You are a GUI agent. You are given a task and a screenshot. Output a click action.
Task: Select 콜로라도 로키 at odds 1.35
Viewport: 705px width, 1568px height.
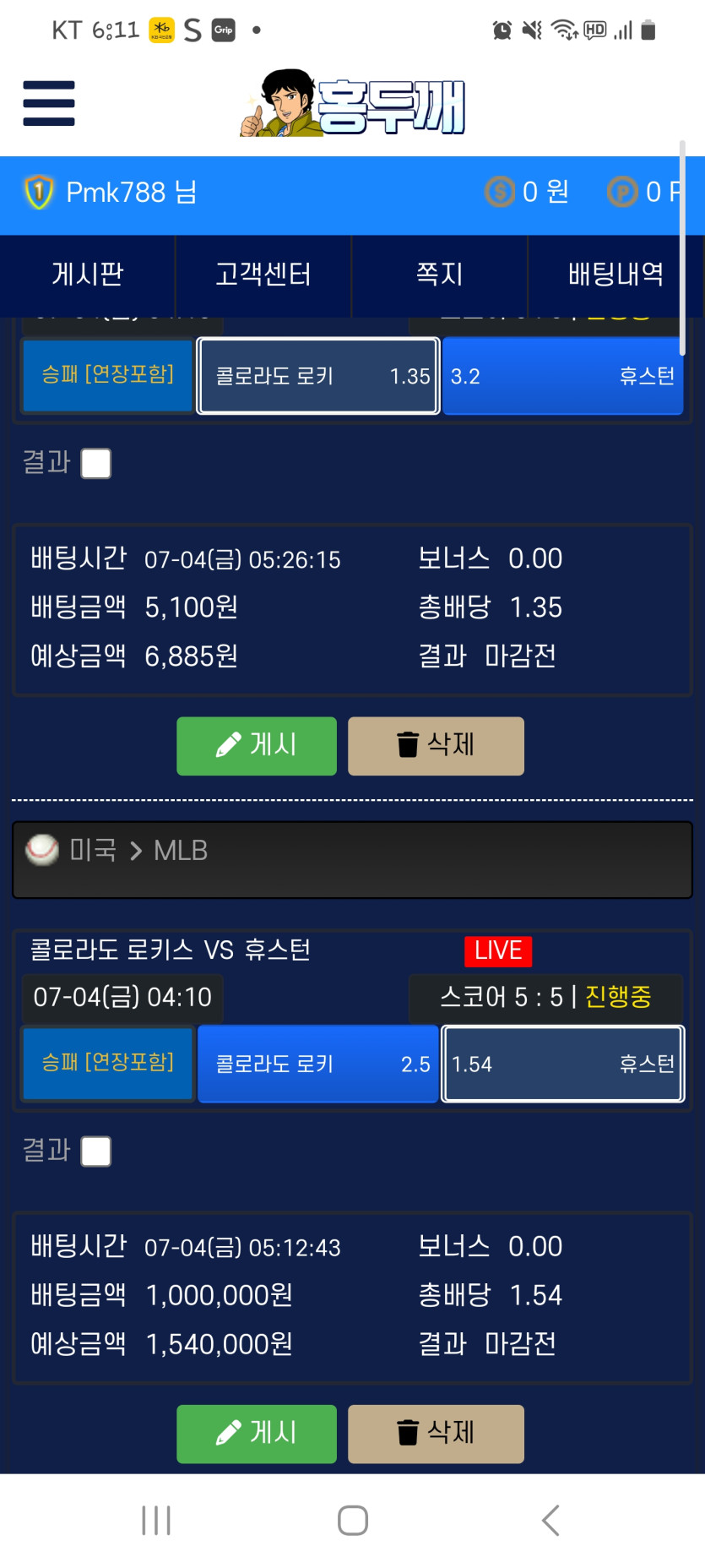coord(318,376)
